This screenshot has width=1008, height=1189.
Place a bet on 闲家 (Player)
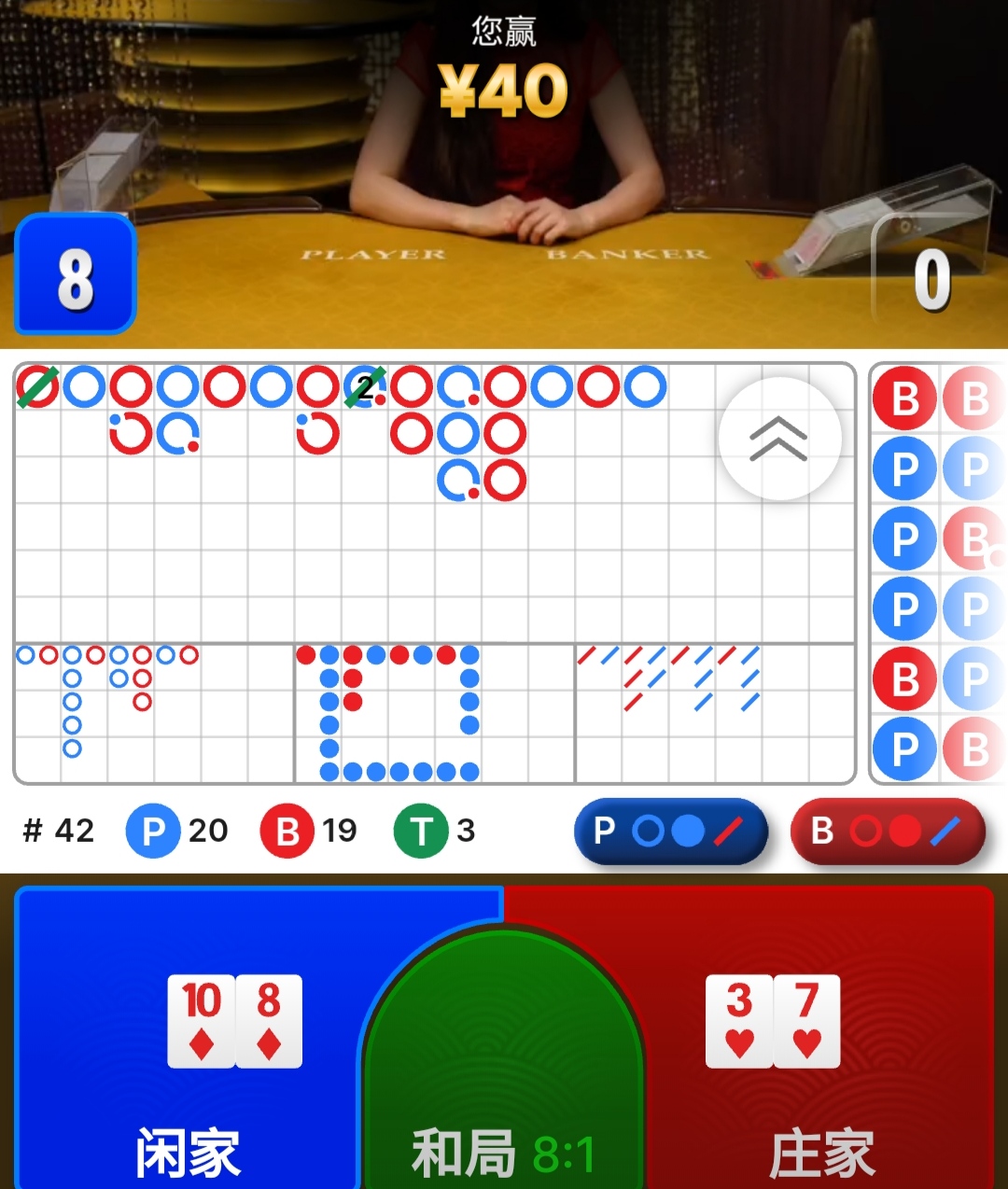point(187,1055)
